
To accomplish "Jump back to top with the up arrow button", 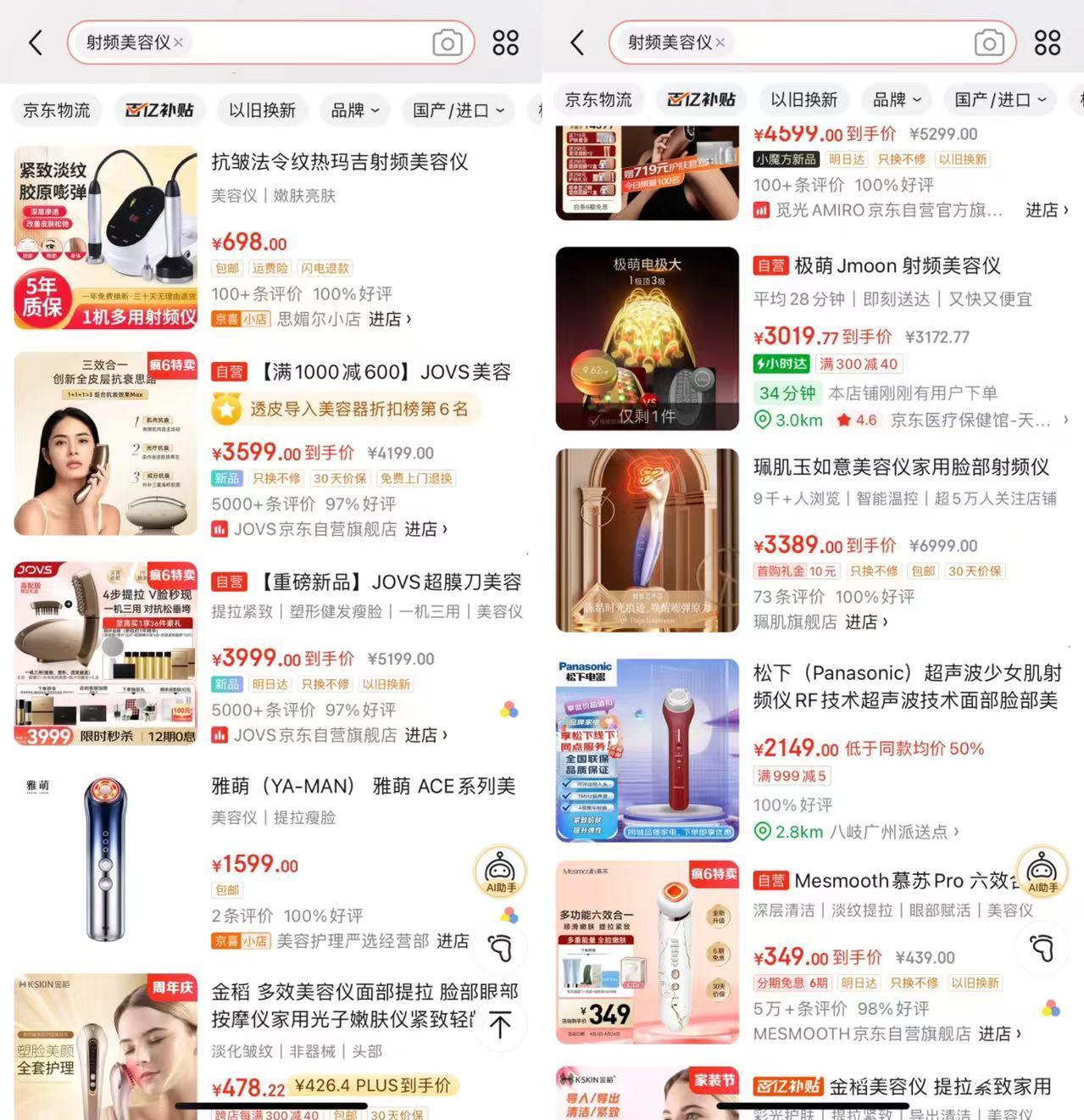I will pyautogui.click(x=500, y=1025).
